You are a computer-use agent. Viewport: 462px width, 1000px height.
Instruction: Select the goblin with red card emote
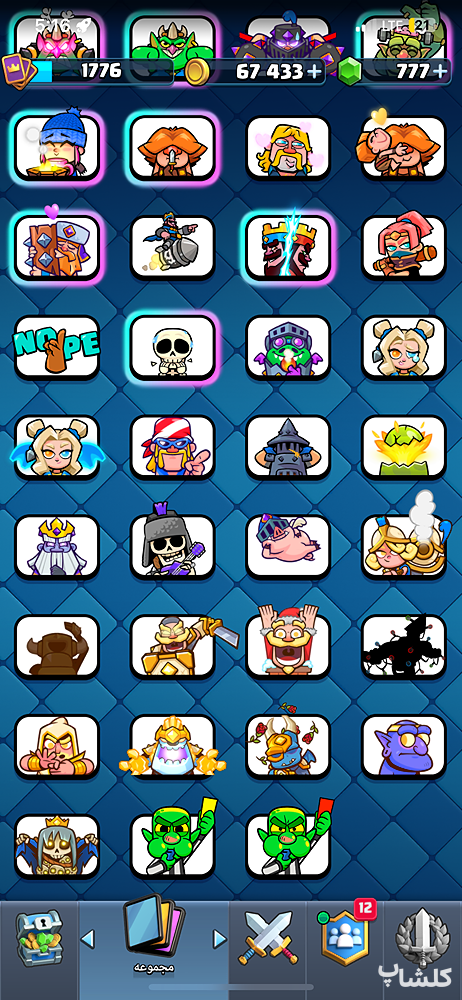pyautogui.click(x=288, y=845)
